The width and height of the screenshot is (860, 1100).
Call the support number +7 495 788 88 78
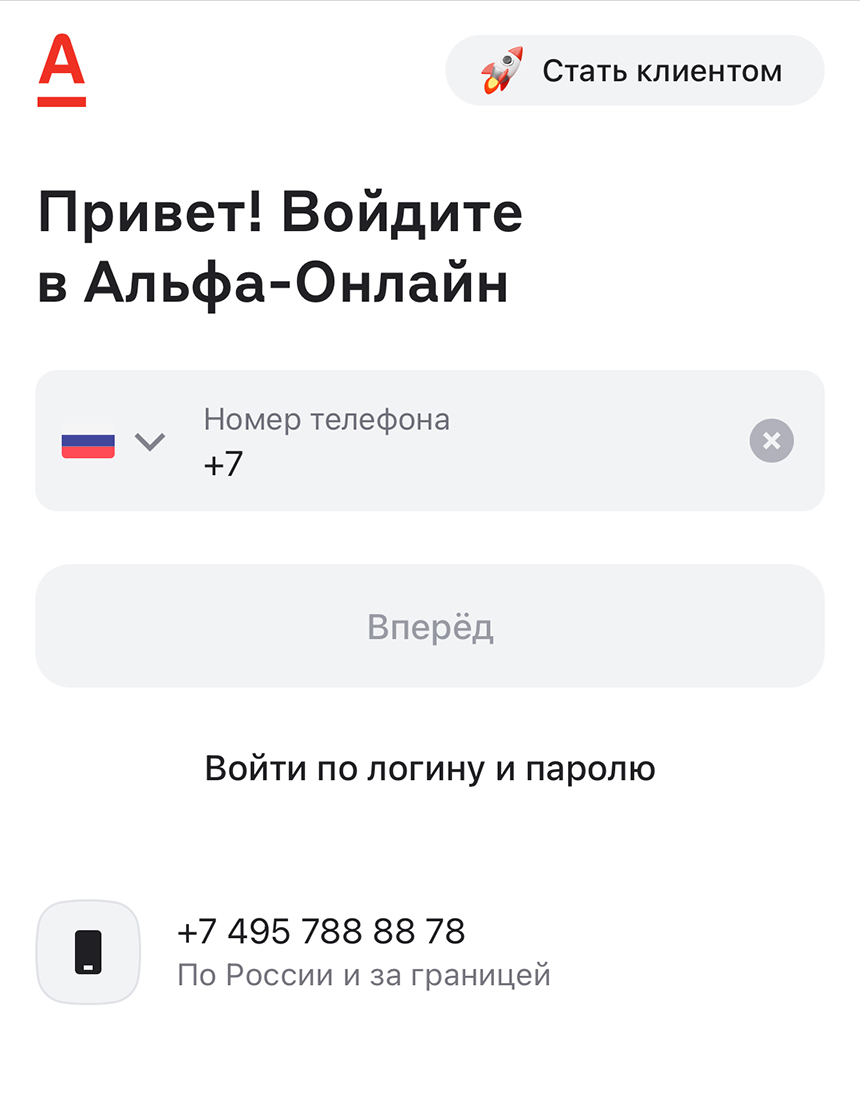tap(320, 932)
